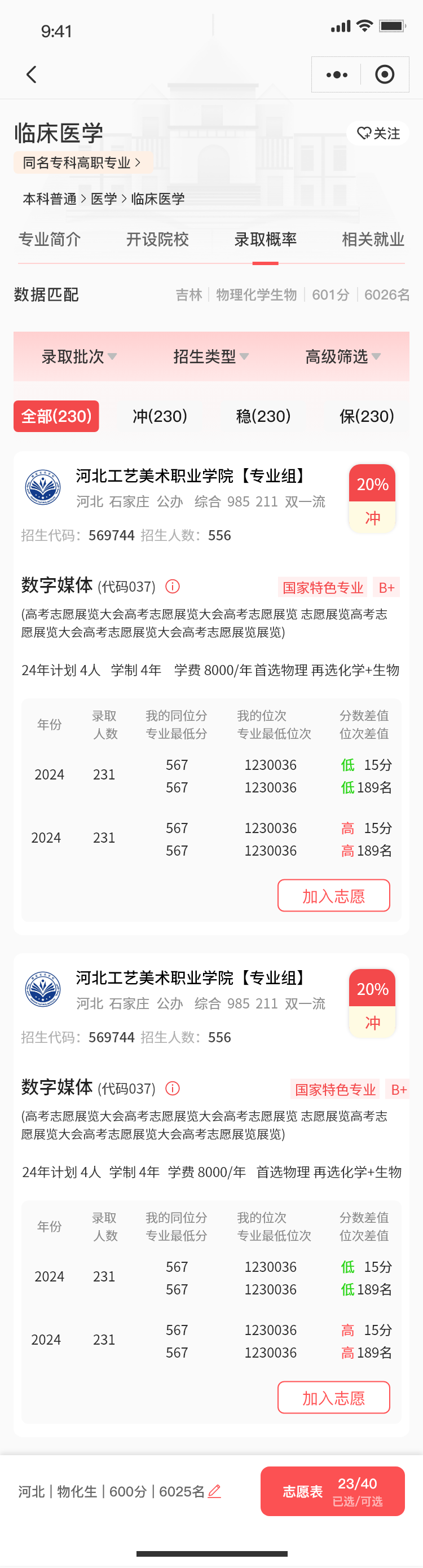Screen dimensions: 423x1568
Task: Switch to 专业简介 tab
Action: coord(49,239)
